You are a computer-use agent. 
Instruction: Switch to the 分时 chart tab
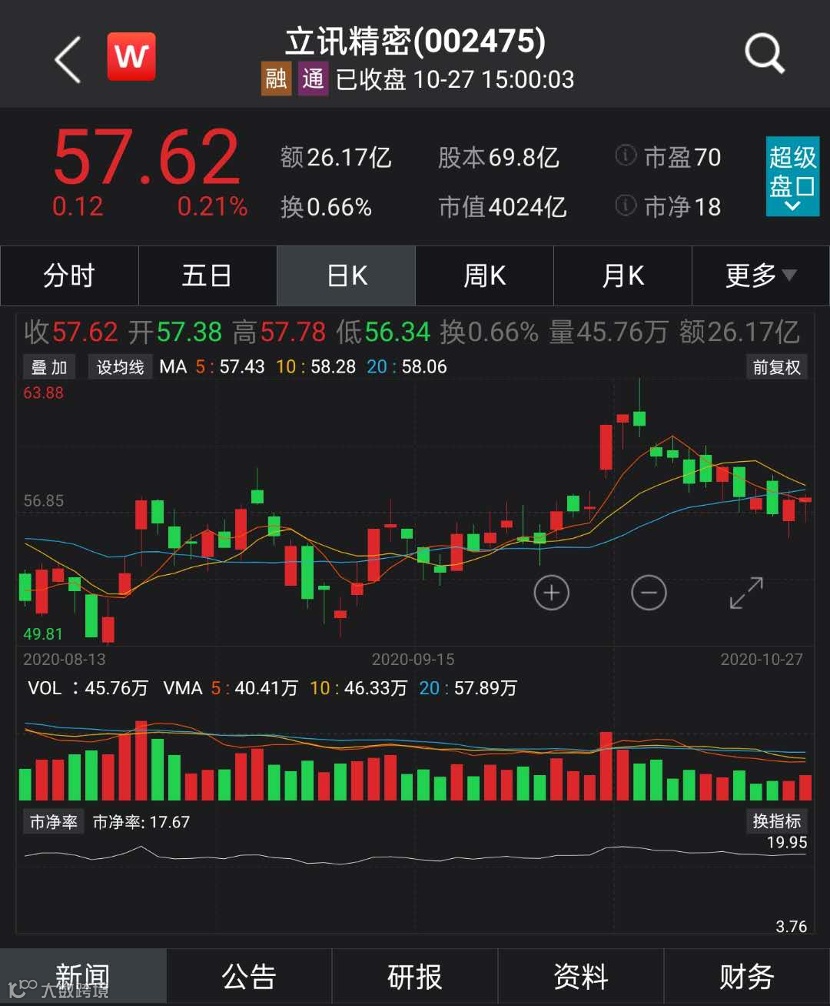[69, 276]
